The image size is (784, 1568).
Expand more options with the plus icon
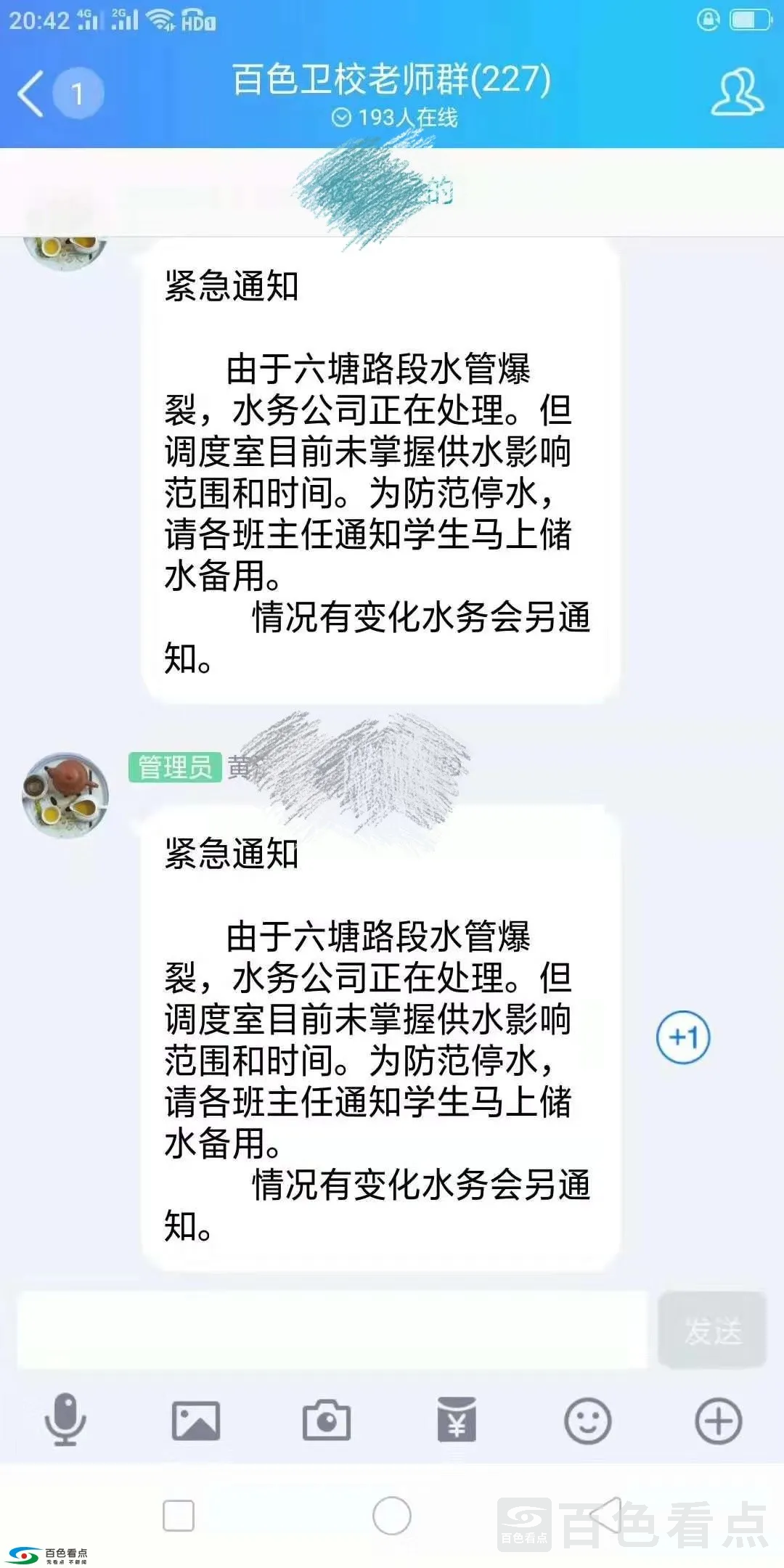click(718, 1421)
